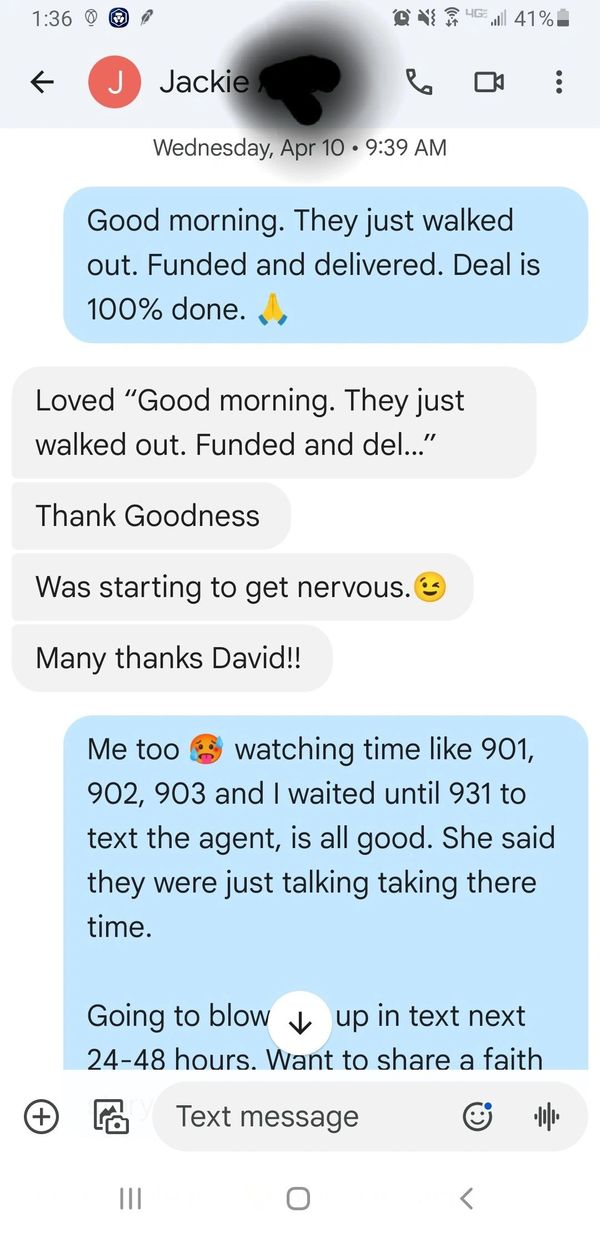Start a video call with Jackie

tap(489, 83)
